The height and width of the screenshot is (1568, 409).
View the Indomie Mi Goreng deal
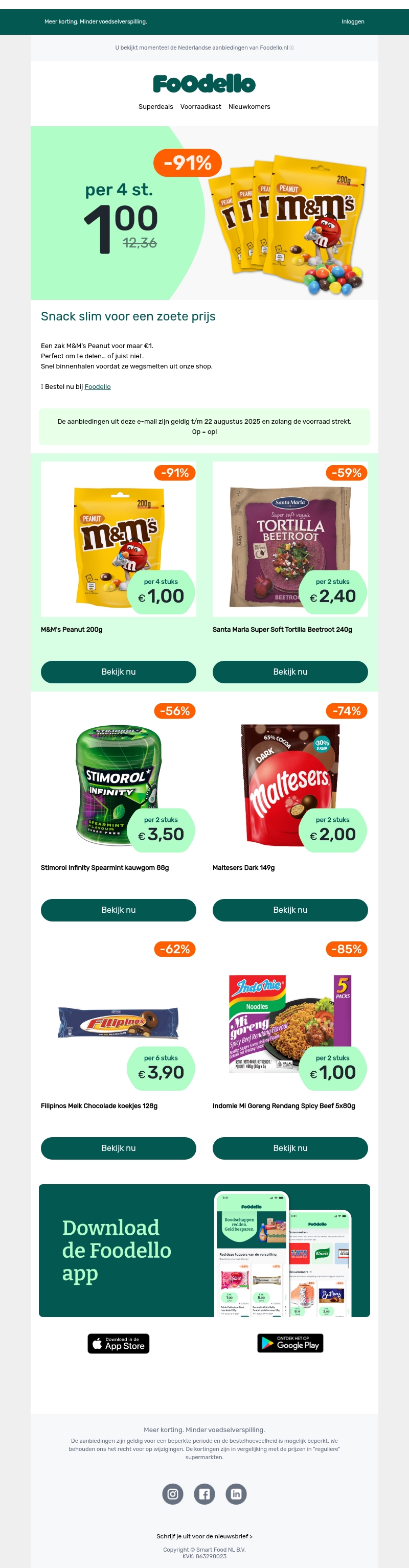pyautogui.click(x=290, y=1147)
